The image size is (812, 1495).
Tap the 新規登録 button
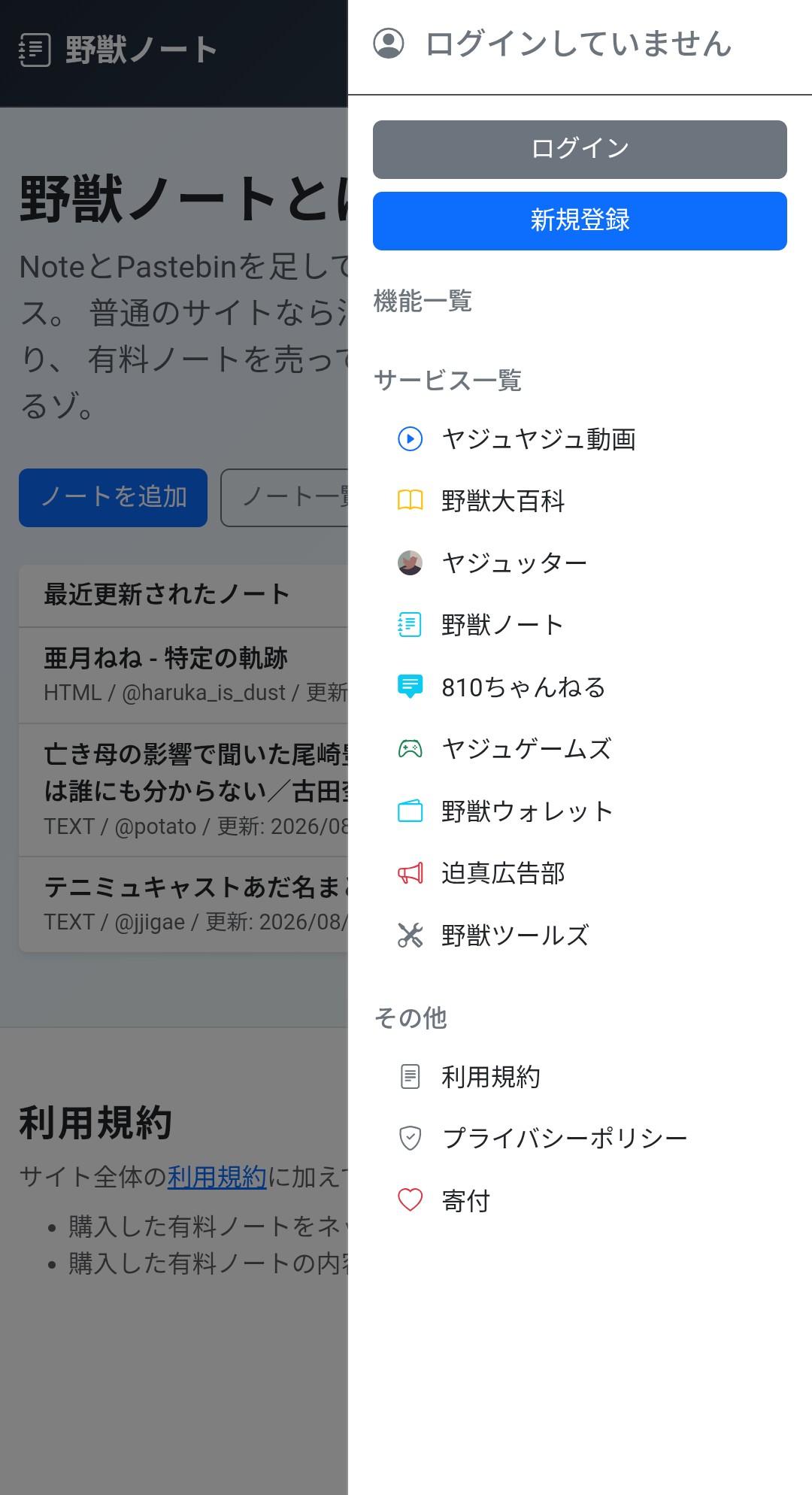coord(580,221)
